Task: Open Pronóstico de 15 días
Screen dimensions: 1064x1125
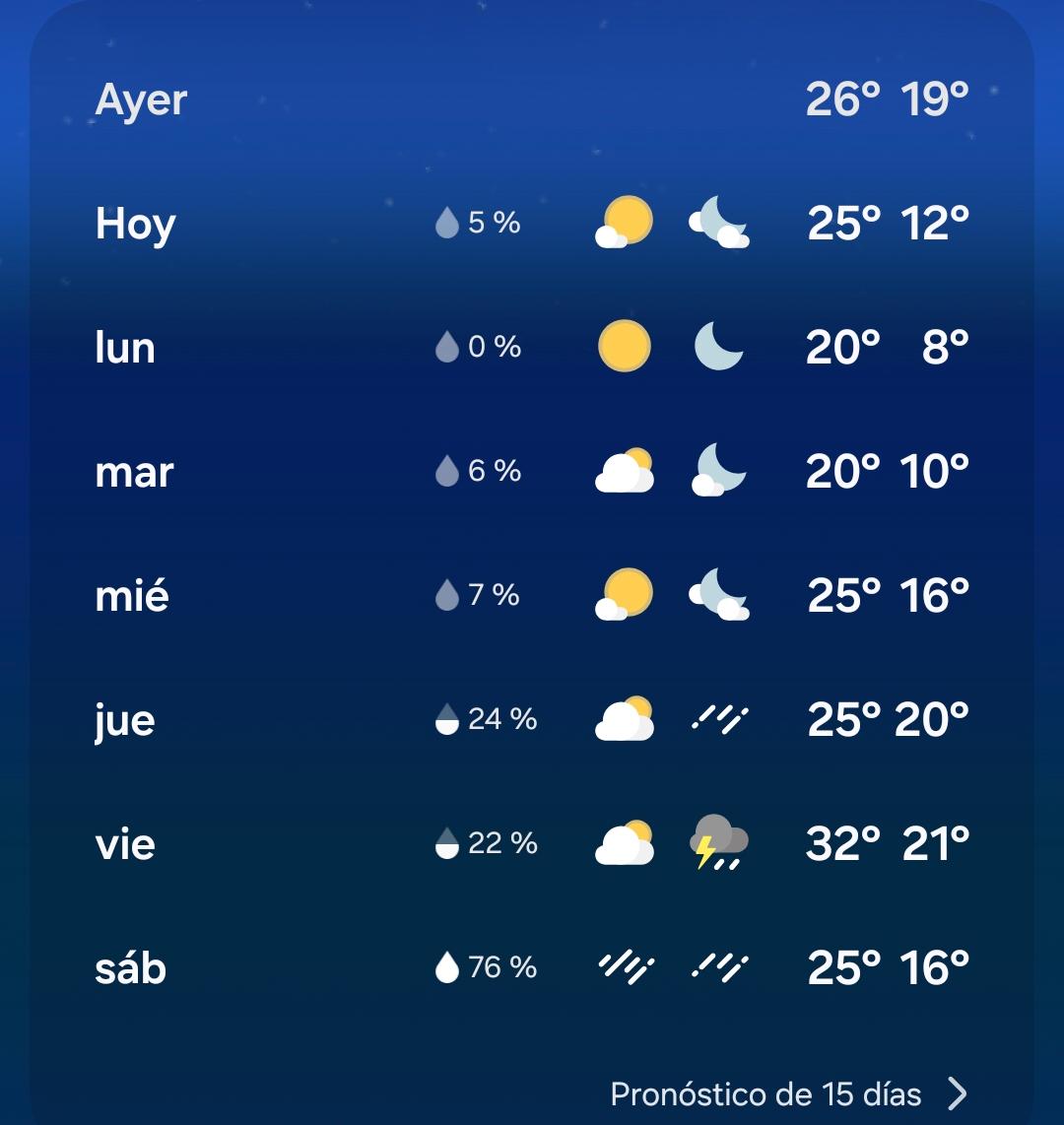Action: coord(788,1093)
